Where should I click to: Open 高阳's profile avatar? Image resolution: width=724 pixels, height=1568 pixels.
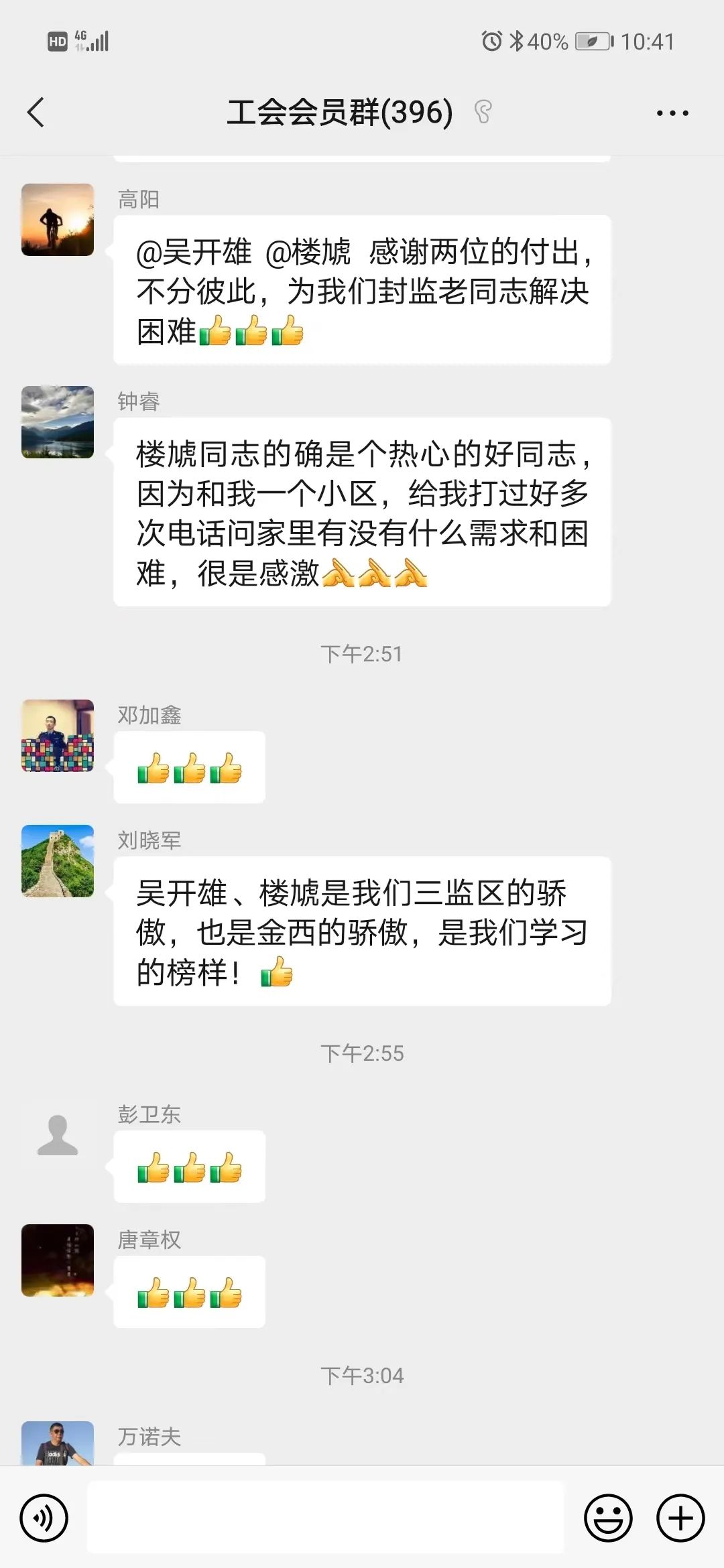(58, 220)
